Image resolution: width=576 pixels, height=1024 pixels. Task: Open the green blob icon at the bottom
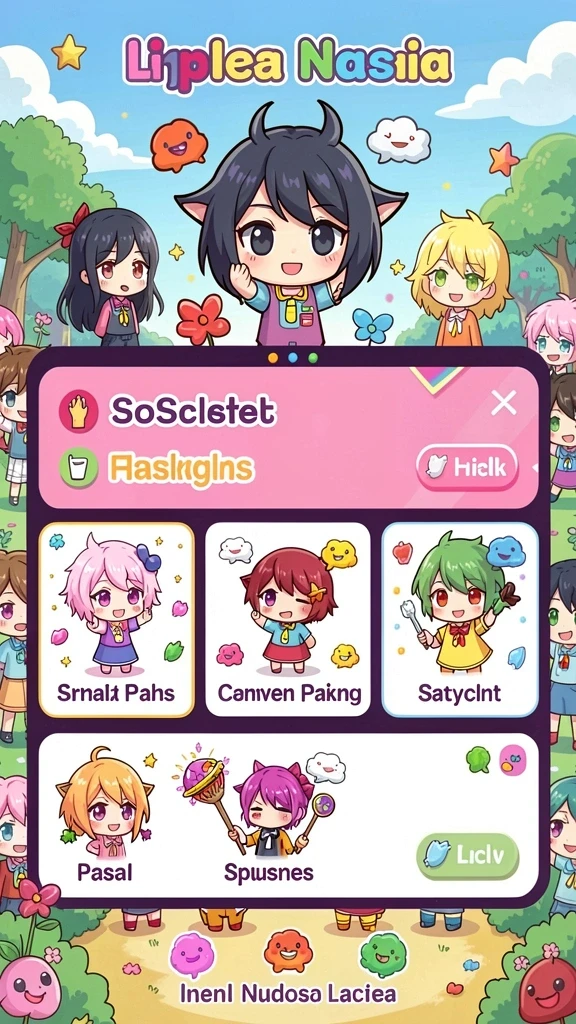click(x=383, y=955)
